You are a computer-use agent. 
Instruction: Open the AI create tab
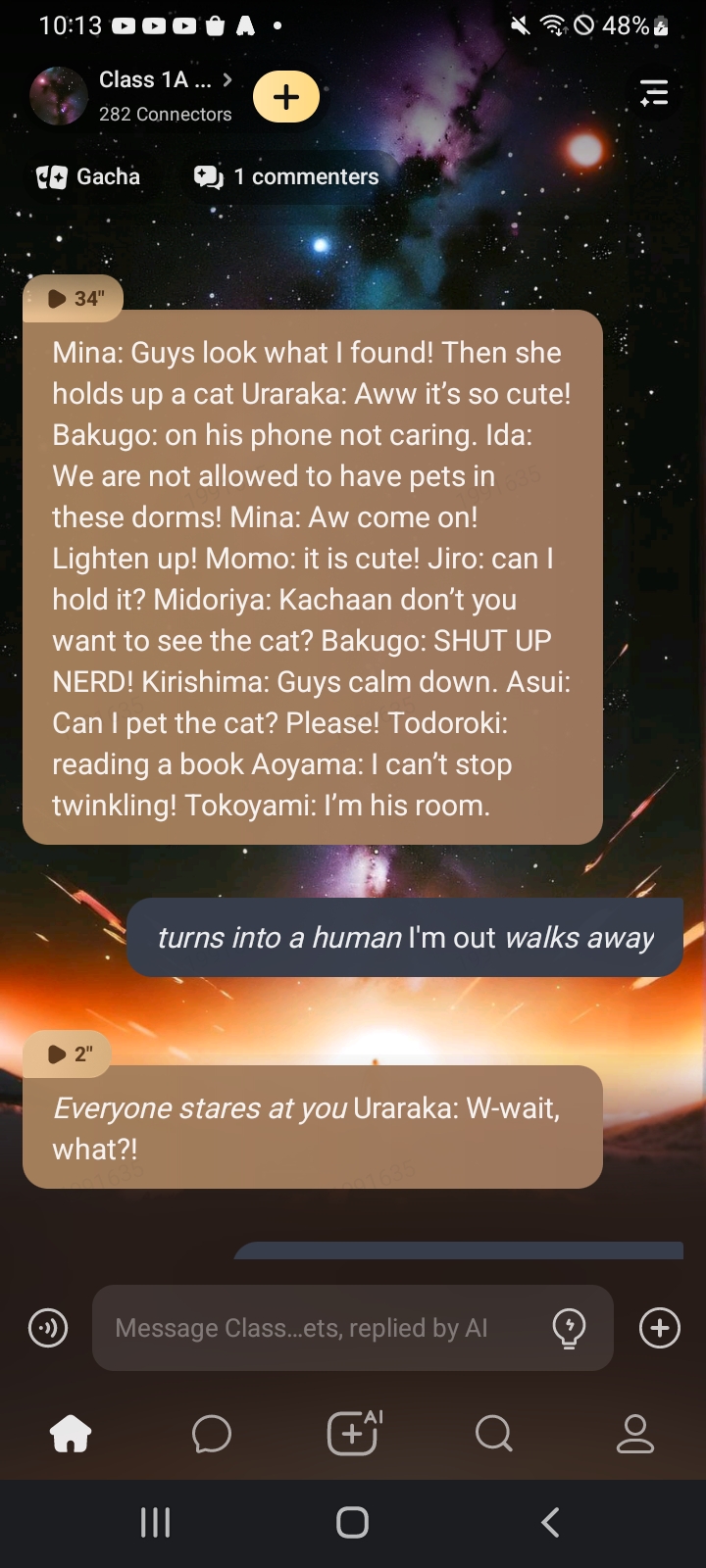[353, 1435]
